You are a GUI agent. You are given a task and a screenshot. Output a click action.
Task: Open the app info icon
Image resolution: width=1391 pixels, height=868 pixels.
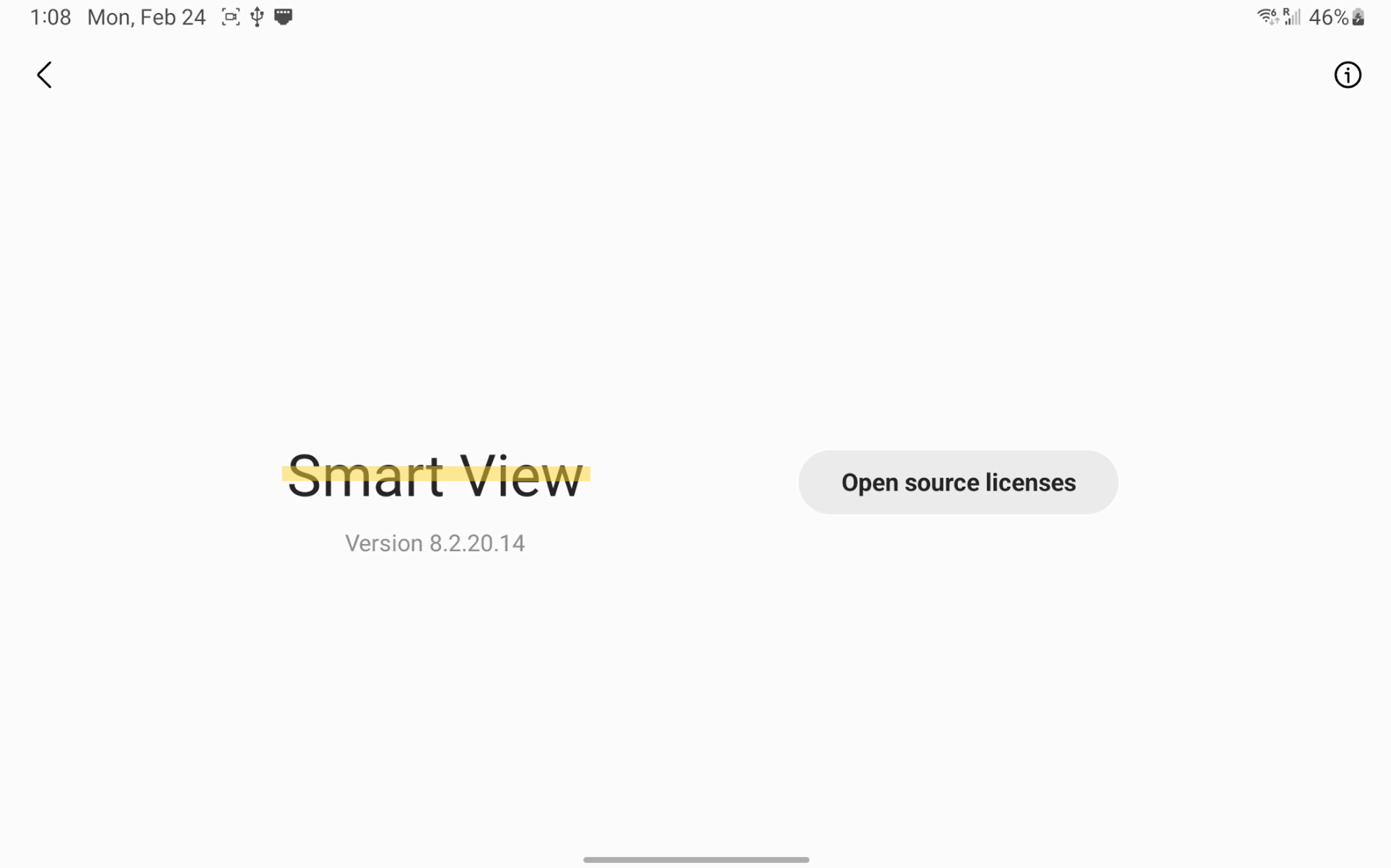(x=1347, y=75)
